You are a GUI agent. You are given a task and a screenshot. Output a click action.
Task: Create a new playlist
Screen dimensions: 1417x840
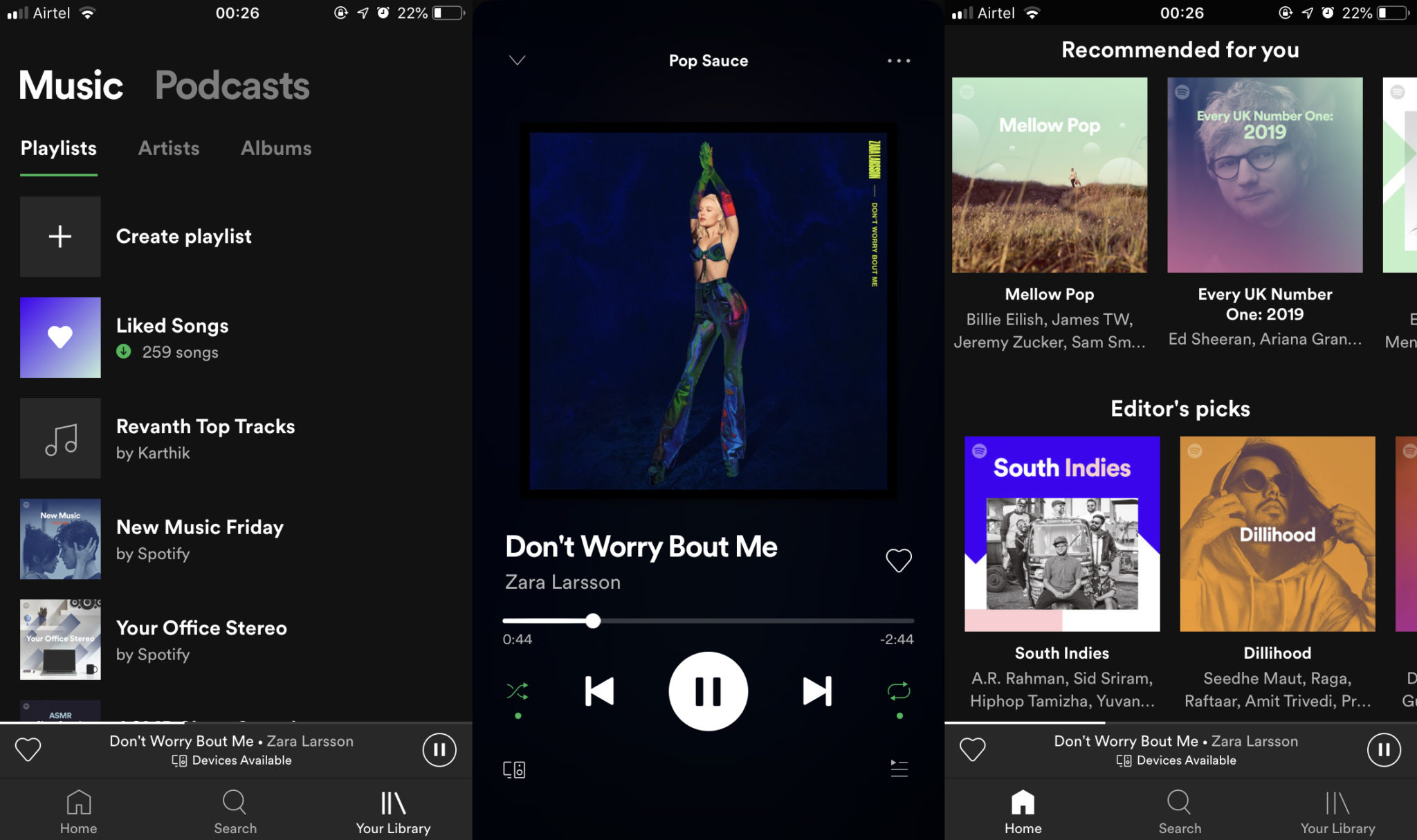tap(183, 237)
